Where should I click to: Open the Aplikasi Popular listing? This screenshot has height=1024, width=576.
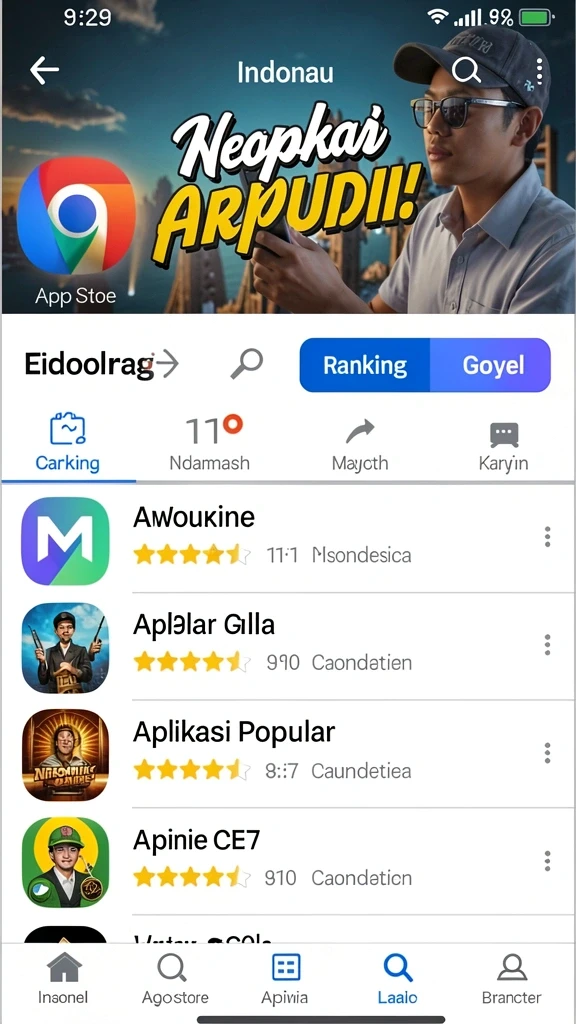(x=287, y=754)
